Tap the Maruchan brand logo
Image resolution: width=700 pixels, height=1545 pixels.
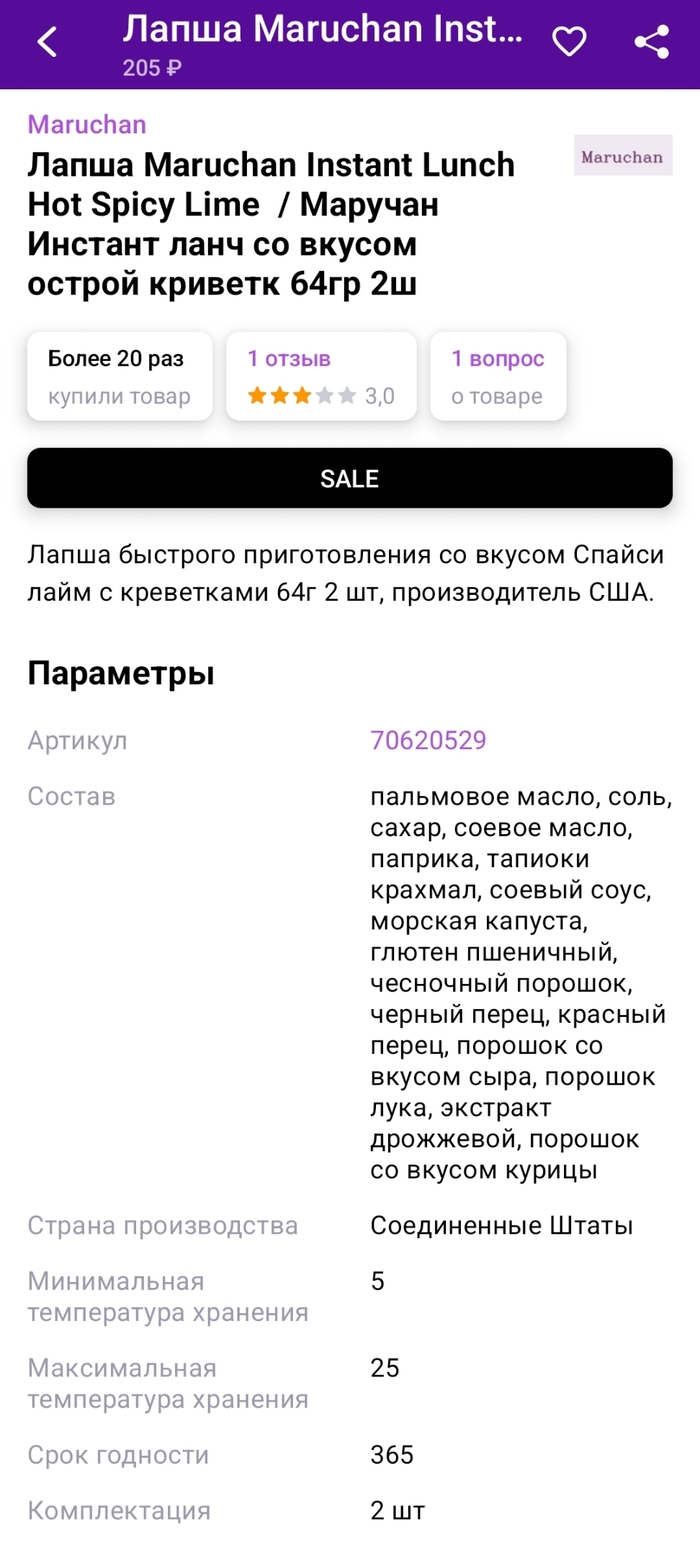pyautogui.click(x=622, y=156)
